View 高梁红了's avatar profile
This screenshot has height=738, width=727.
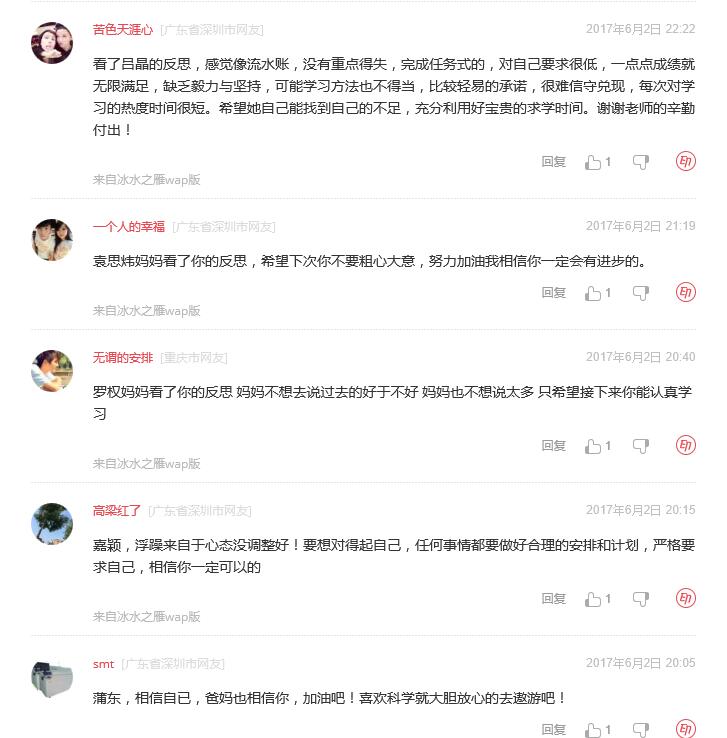coord(52,524)
